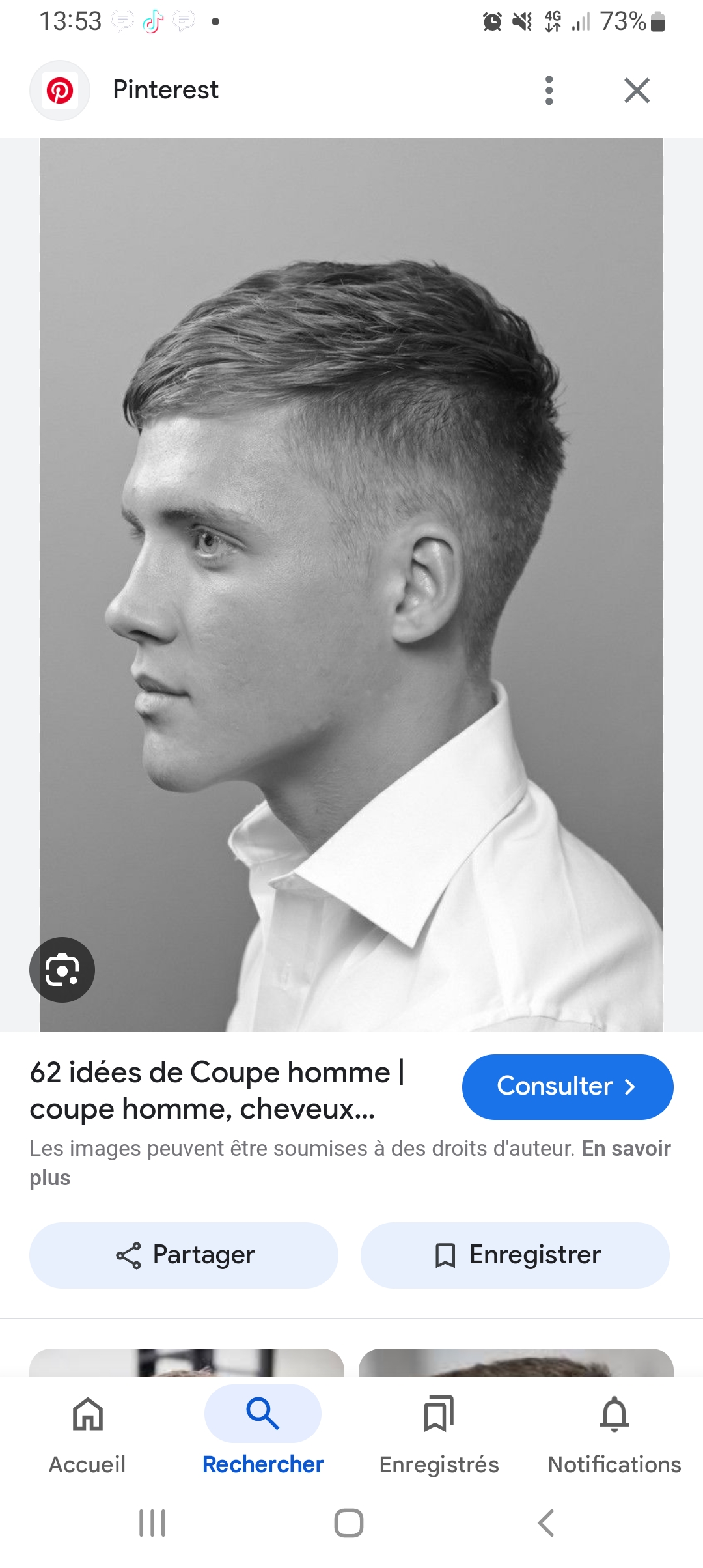Open the bottom-right haircut thumbnail
The image size is (703, 1568).
tap(514, 1361)
